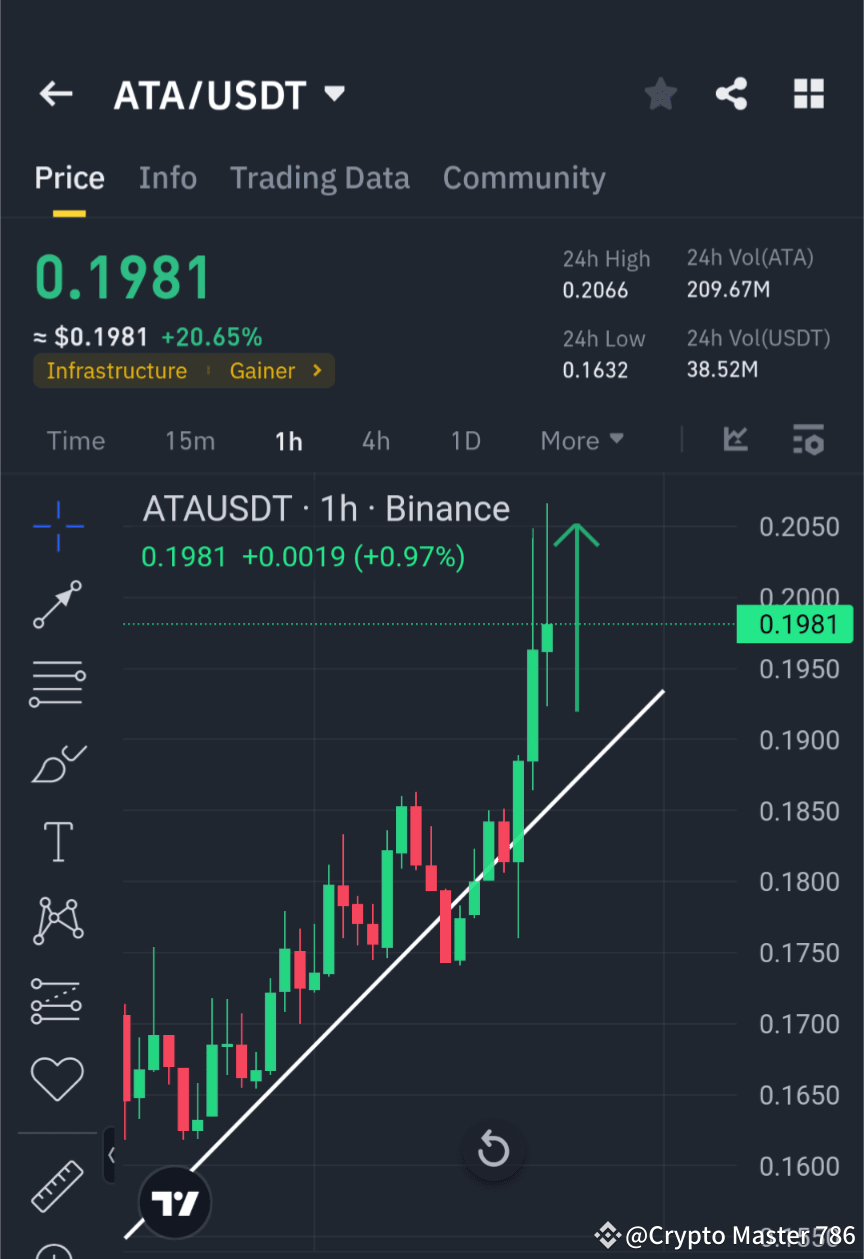Open the Community tab
Image resolution: width=864 pixels, height=1259 pixels.
pyautogui.click(x=524, y=177)
